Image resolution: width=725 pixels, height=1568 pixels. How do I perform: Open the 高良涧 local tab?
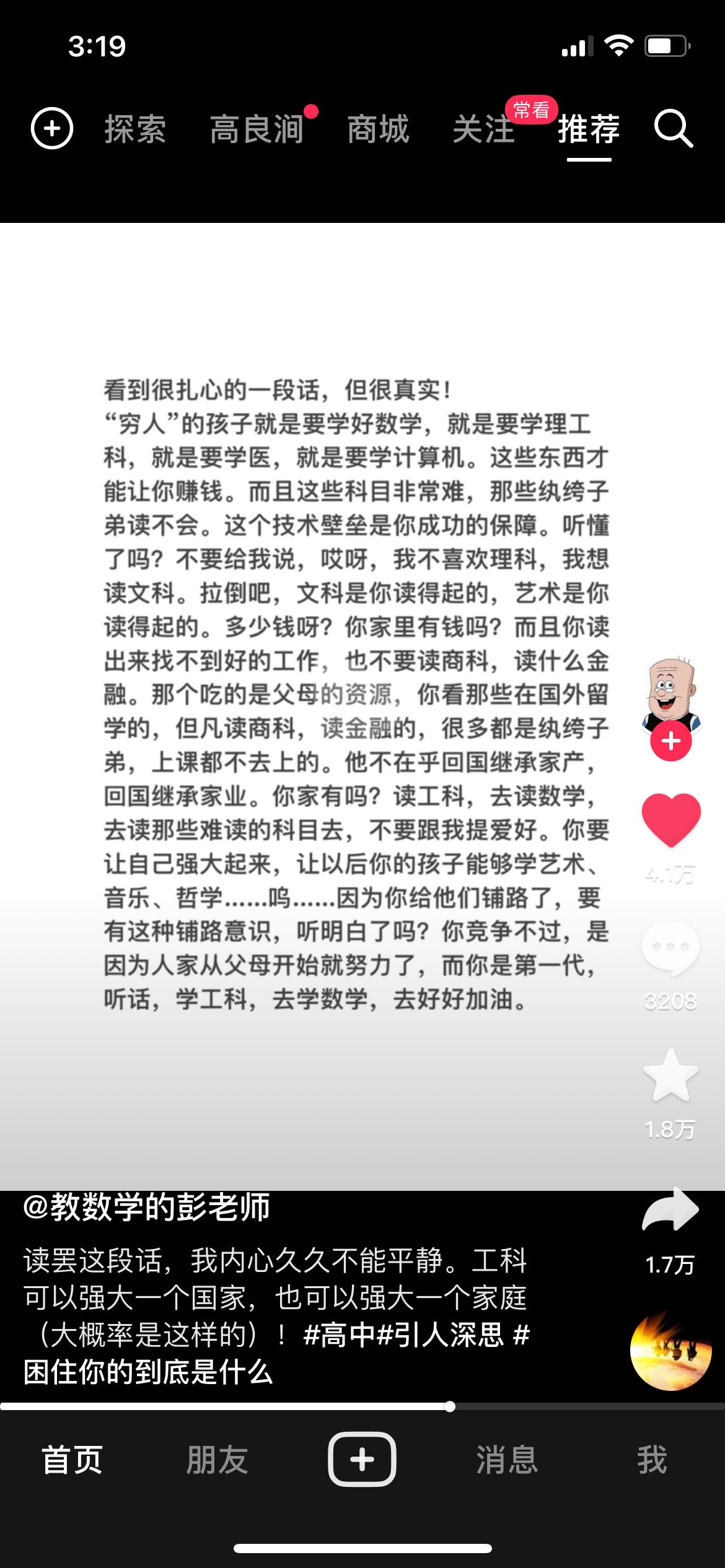[257, 129]
